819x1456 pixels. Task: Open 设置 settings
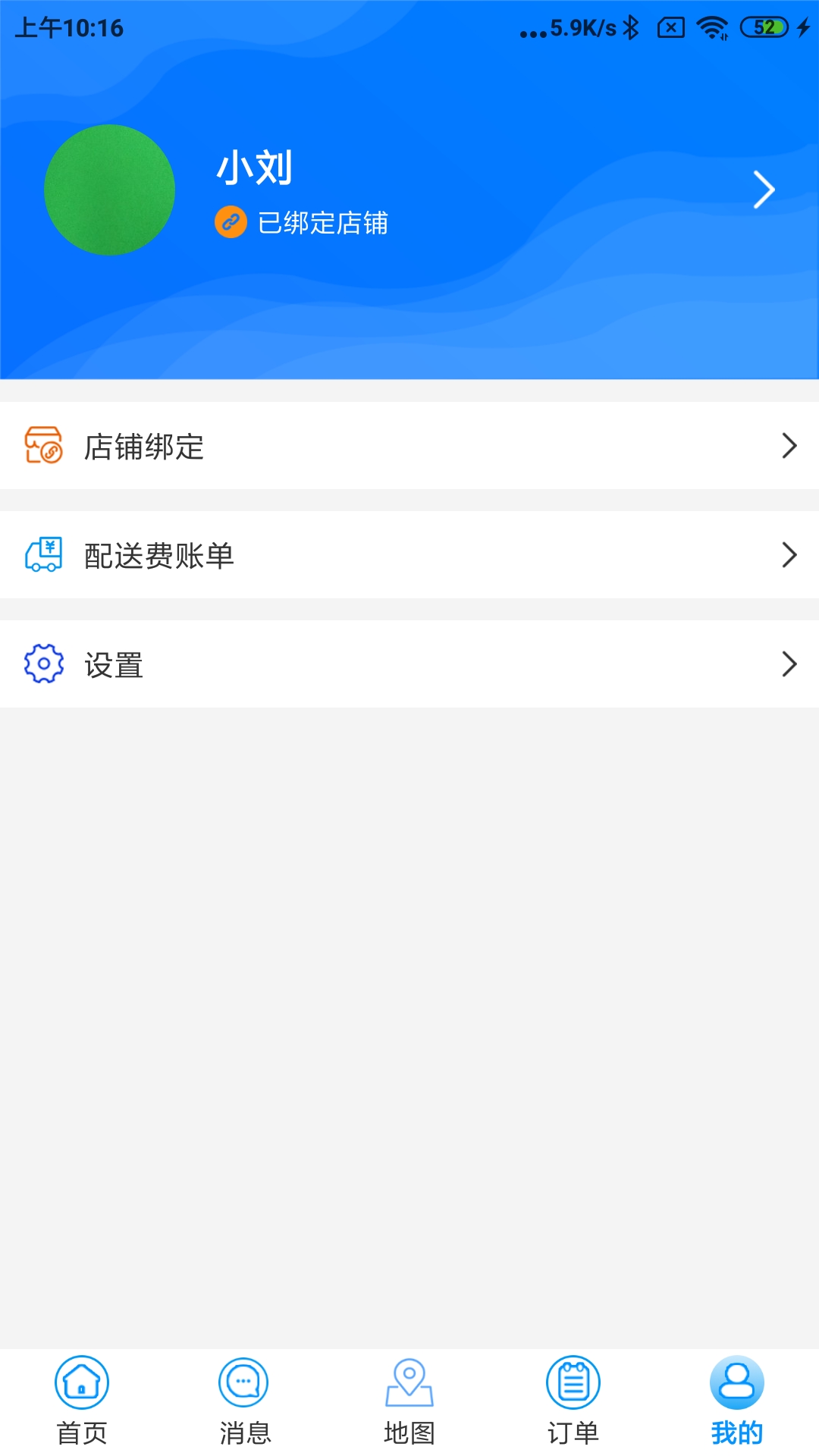coord(409,664)
